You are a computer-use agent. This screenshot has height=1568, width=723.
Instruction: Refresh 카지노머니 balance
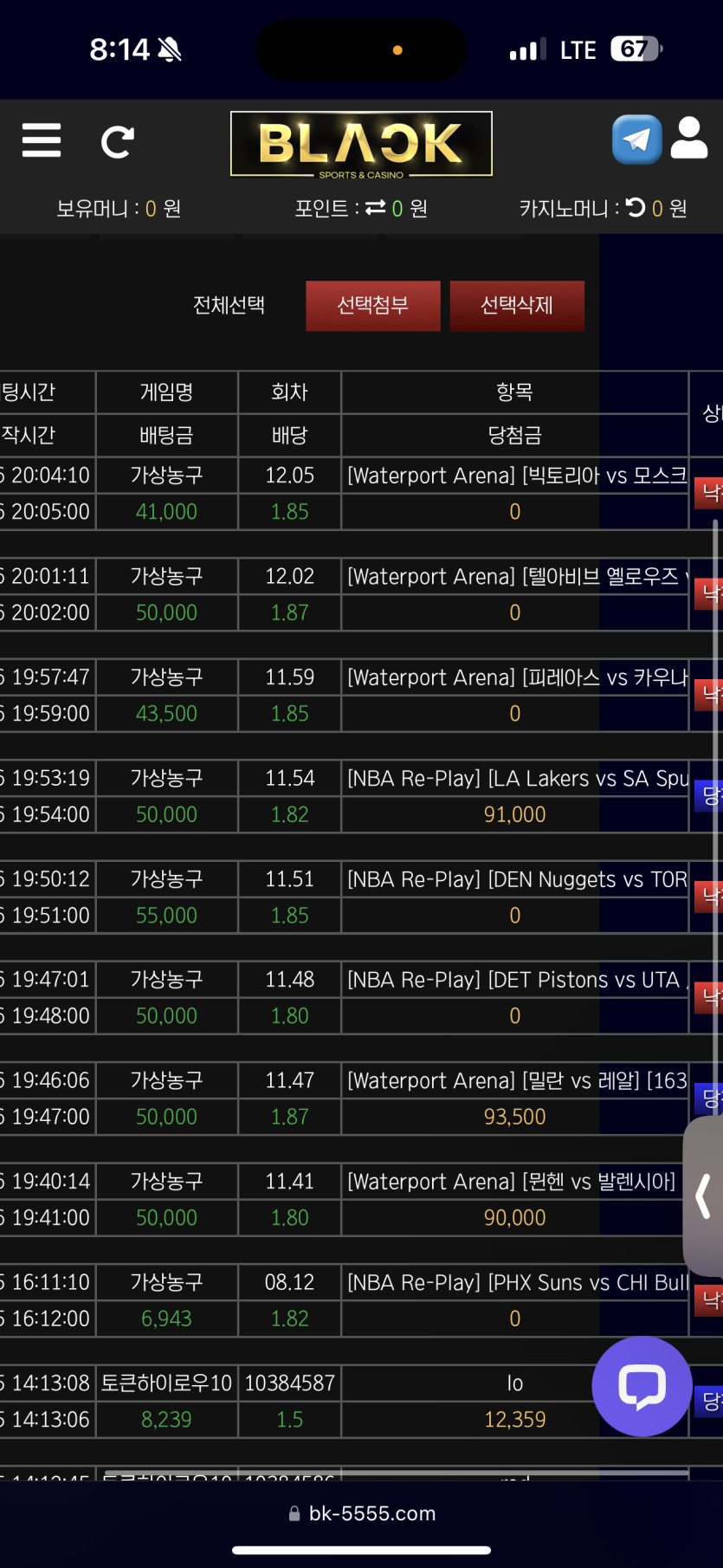(636, 208)
